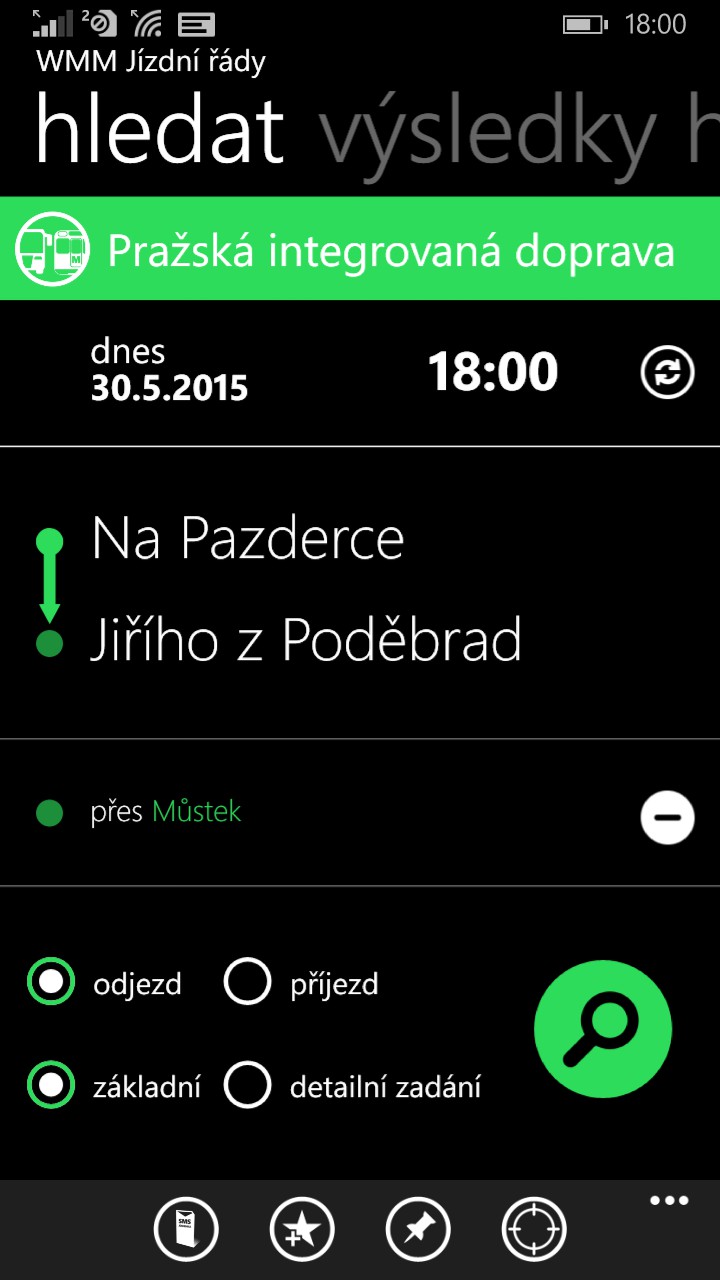Choose základní search mode

(114, 1085)
